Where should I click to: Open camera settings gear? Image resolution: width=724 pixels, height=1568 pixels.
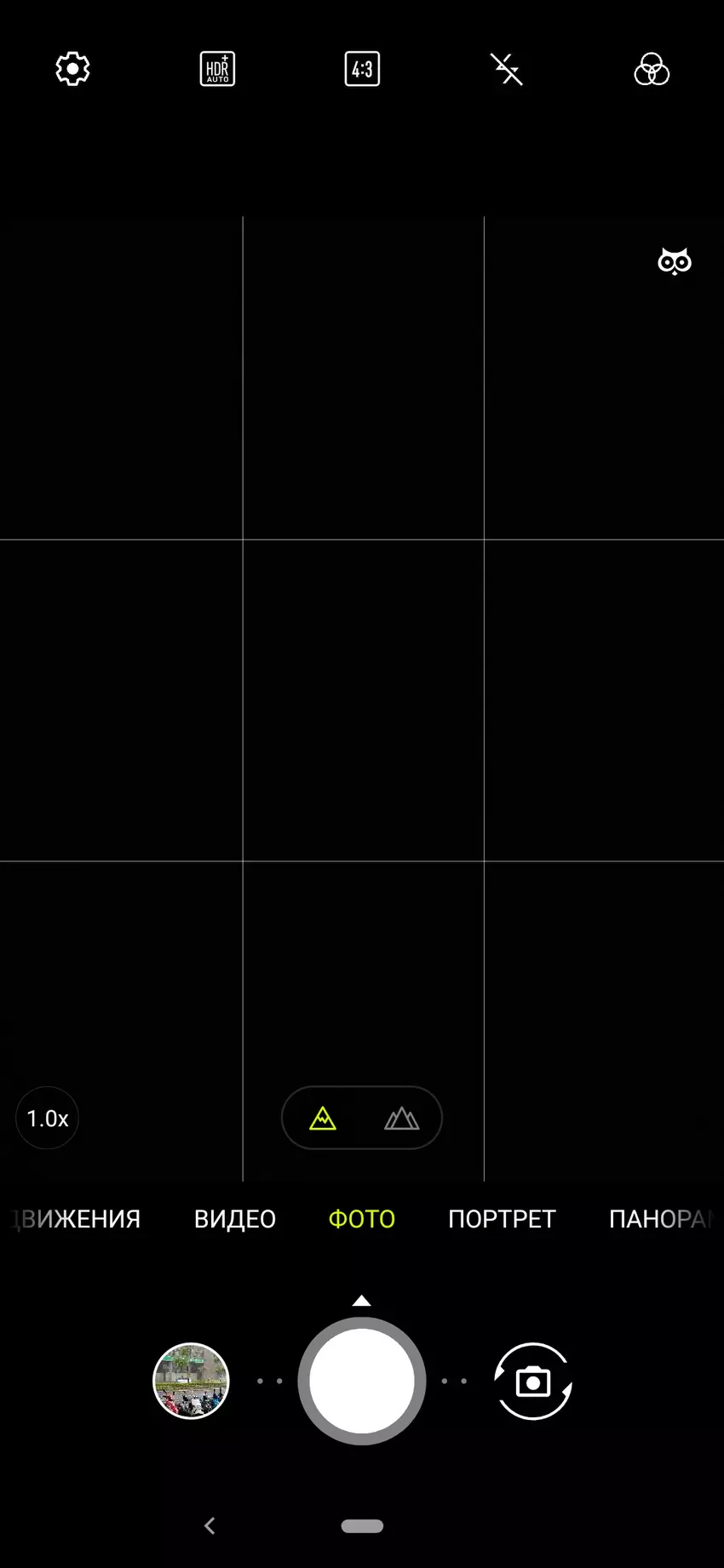[72, 69]
